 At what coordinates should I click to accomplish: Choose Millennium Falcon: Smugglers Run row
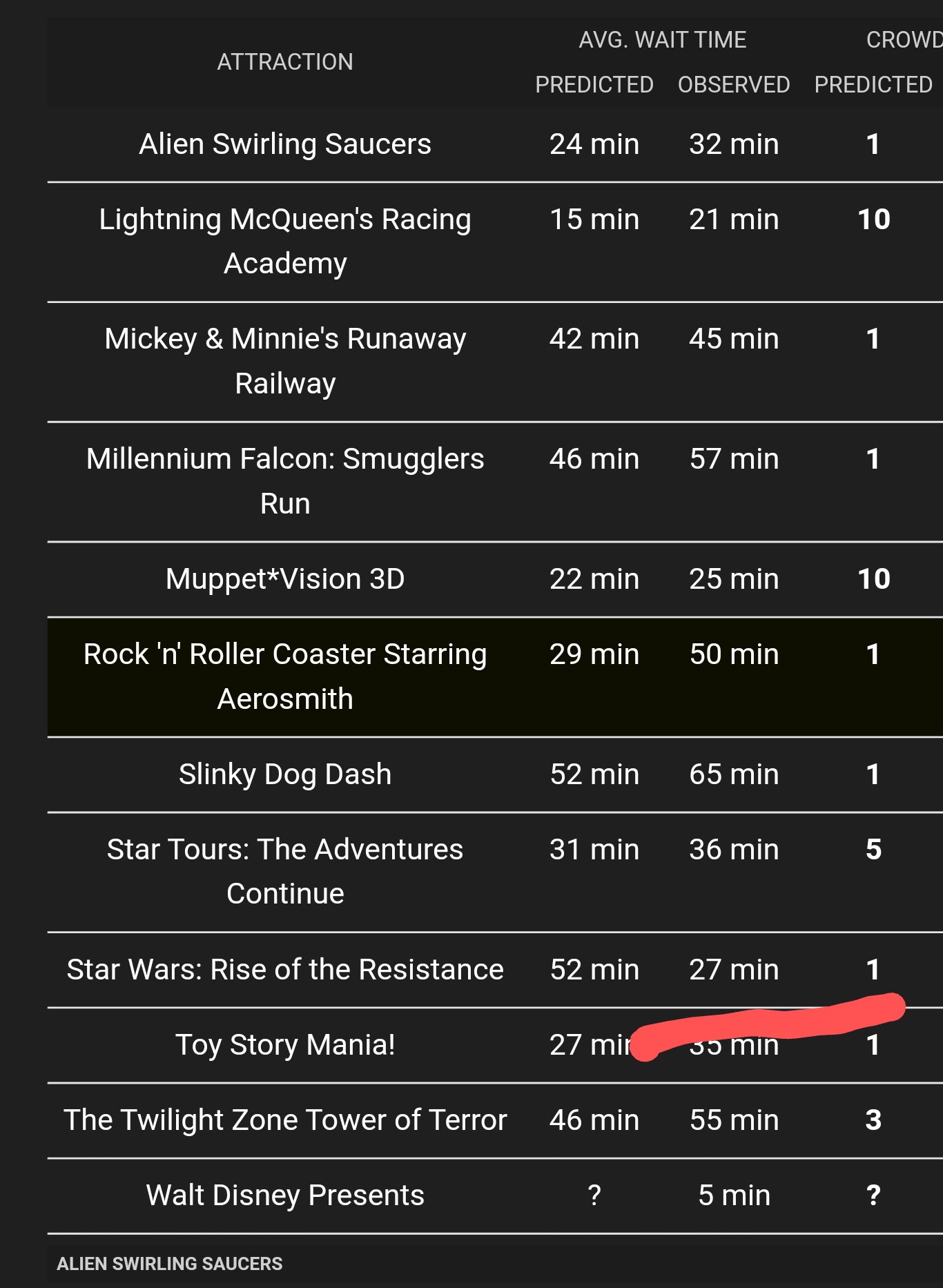pyautogui.click(x=284, y=480)
